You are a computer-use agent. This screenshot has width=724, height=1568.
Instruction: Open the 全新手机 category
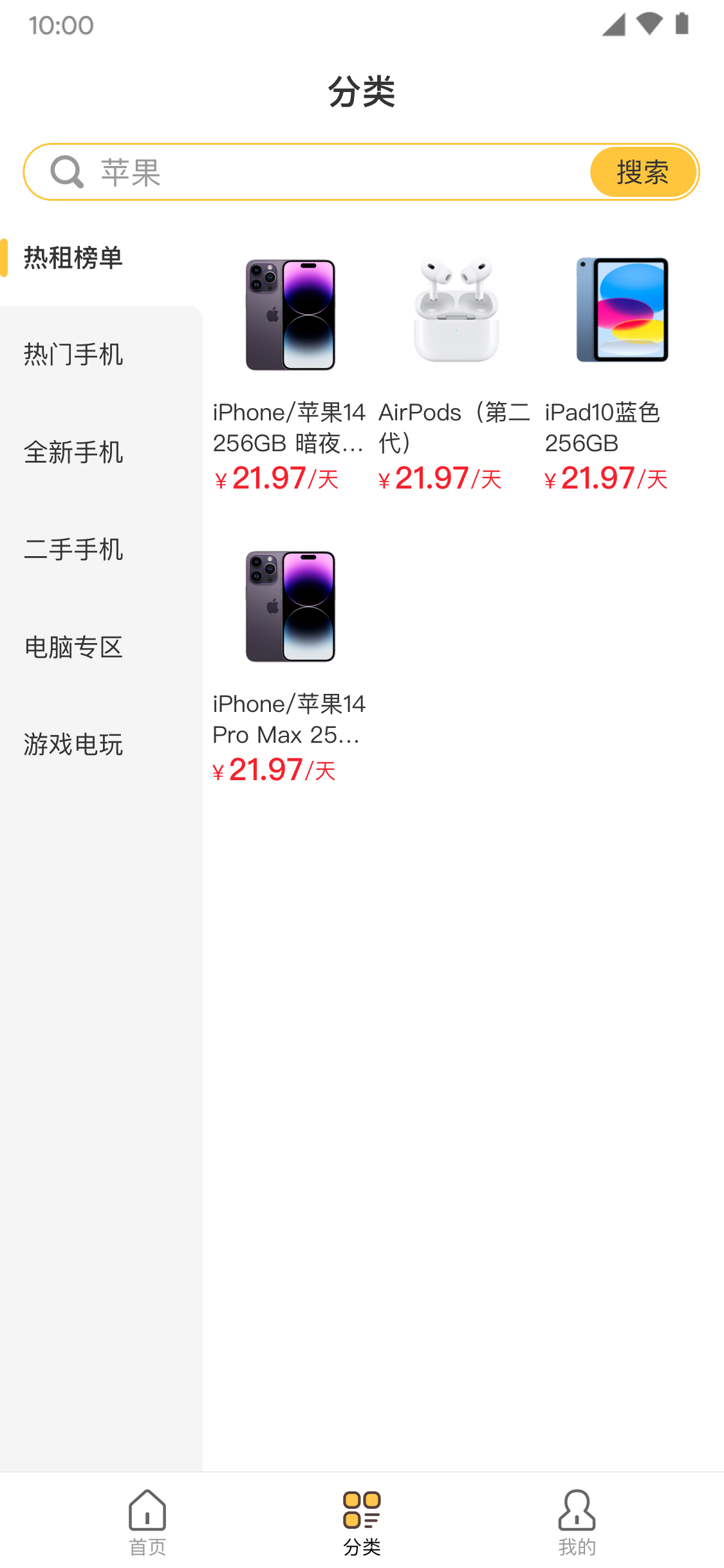coord(73,452)
